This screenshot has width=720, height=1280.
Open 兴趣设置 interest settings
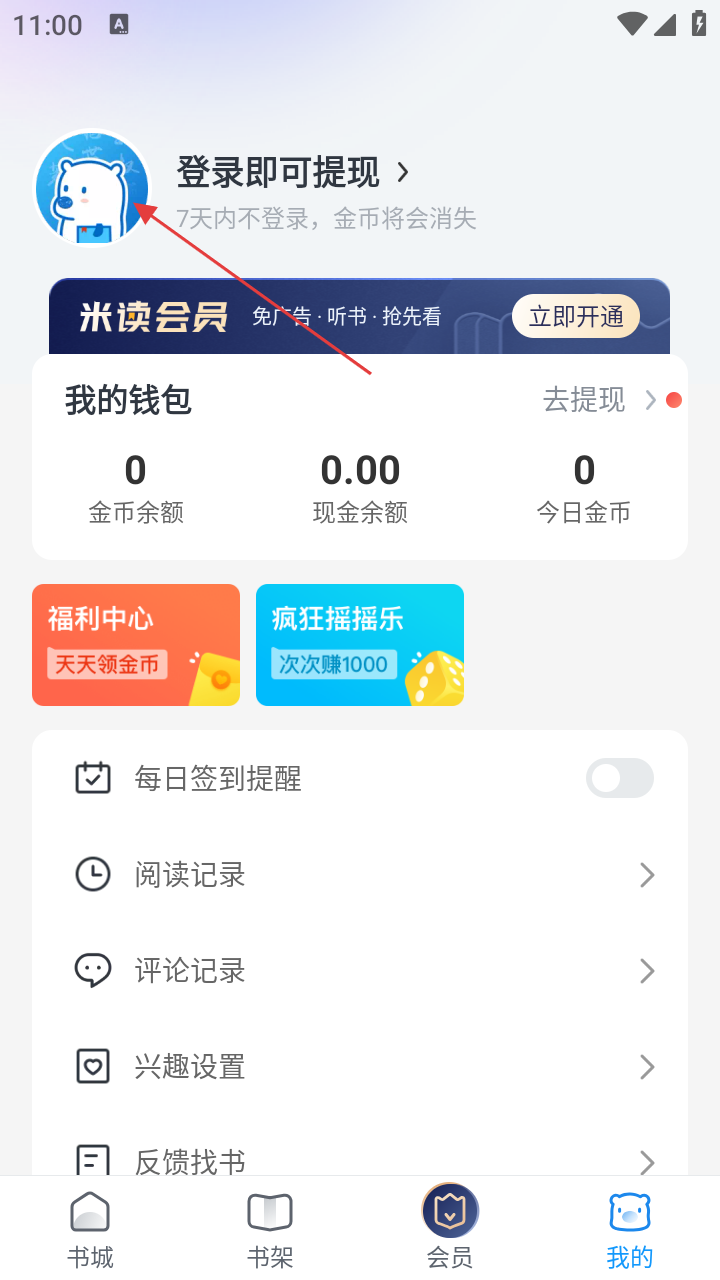click(360, 1067)
